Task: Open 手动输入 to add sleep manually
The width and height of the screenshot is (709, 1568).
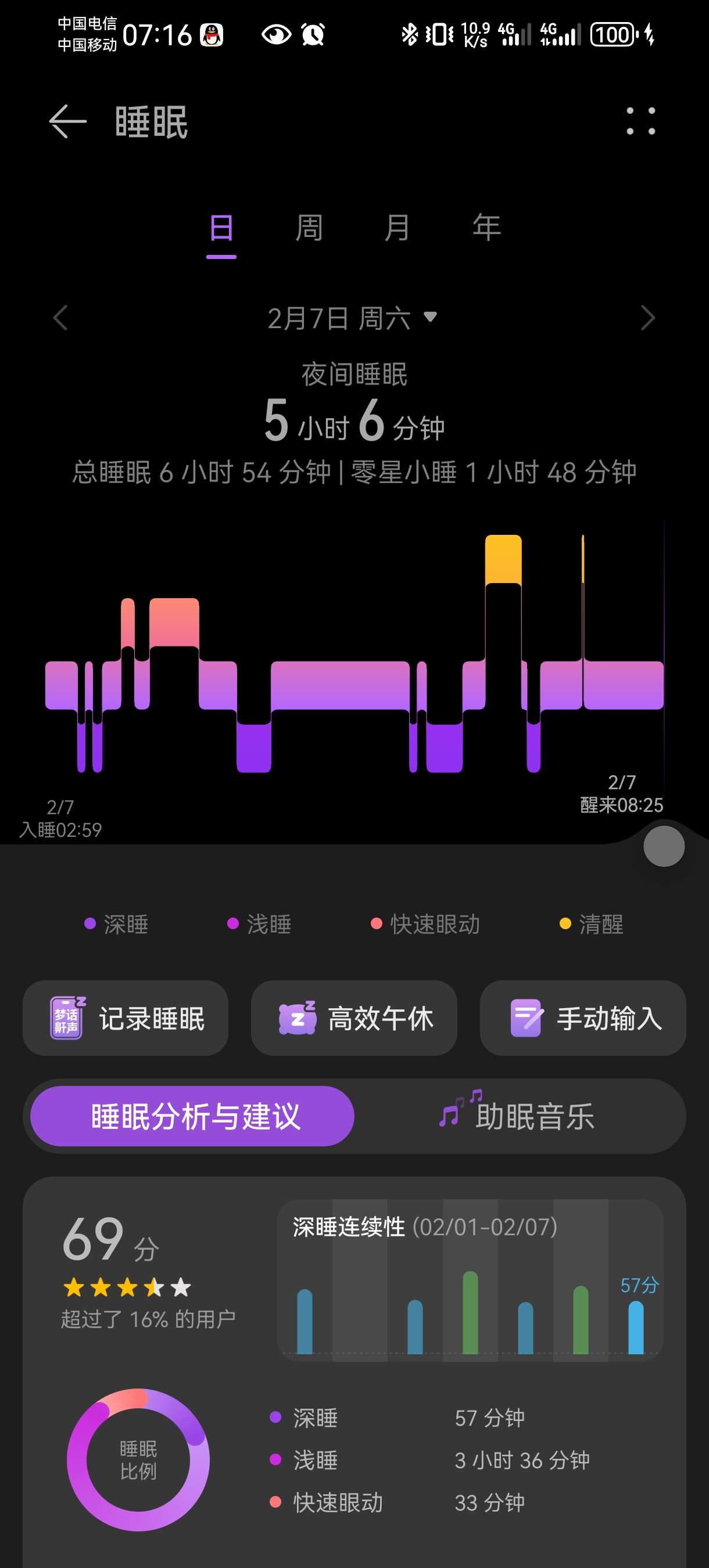Action: pos(583,1019)
